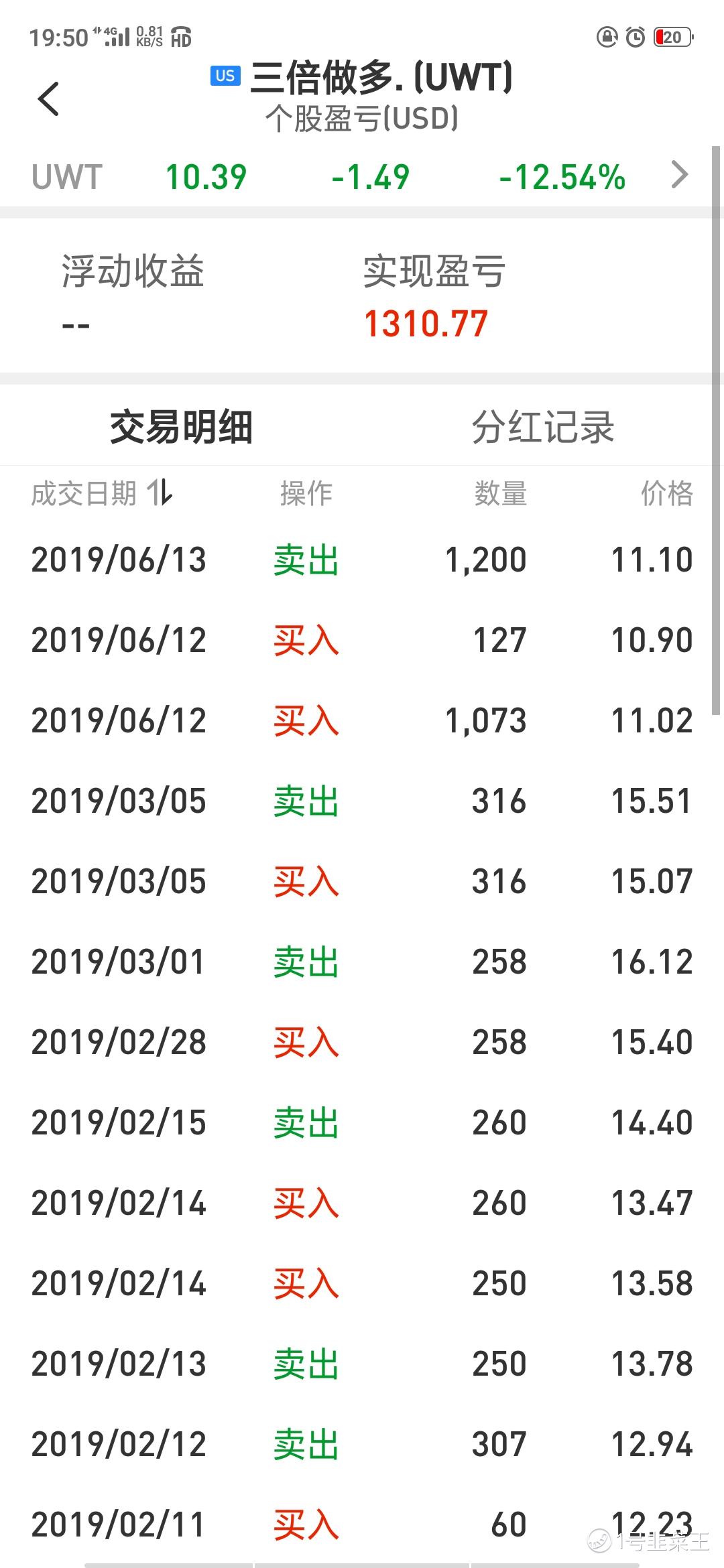The width and height of the screenshot is (724, 1568).
Task: Open UWT quote details via the chevron
Action: [680, 176]
